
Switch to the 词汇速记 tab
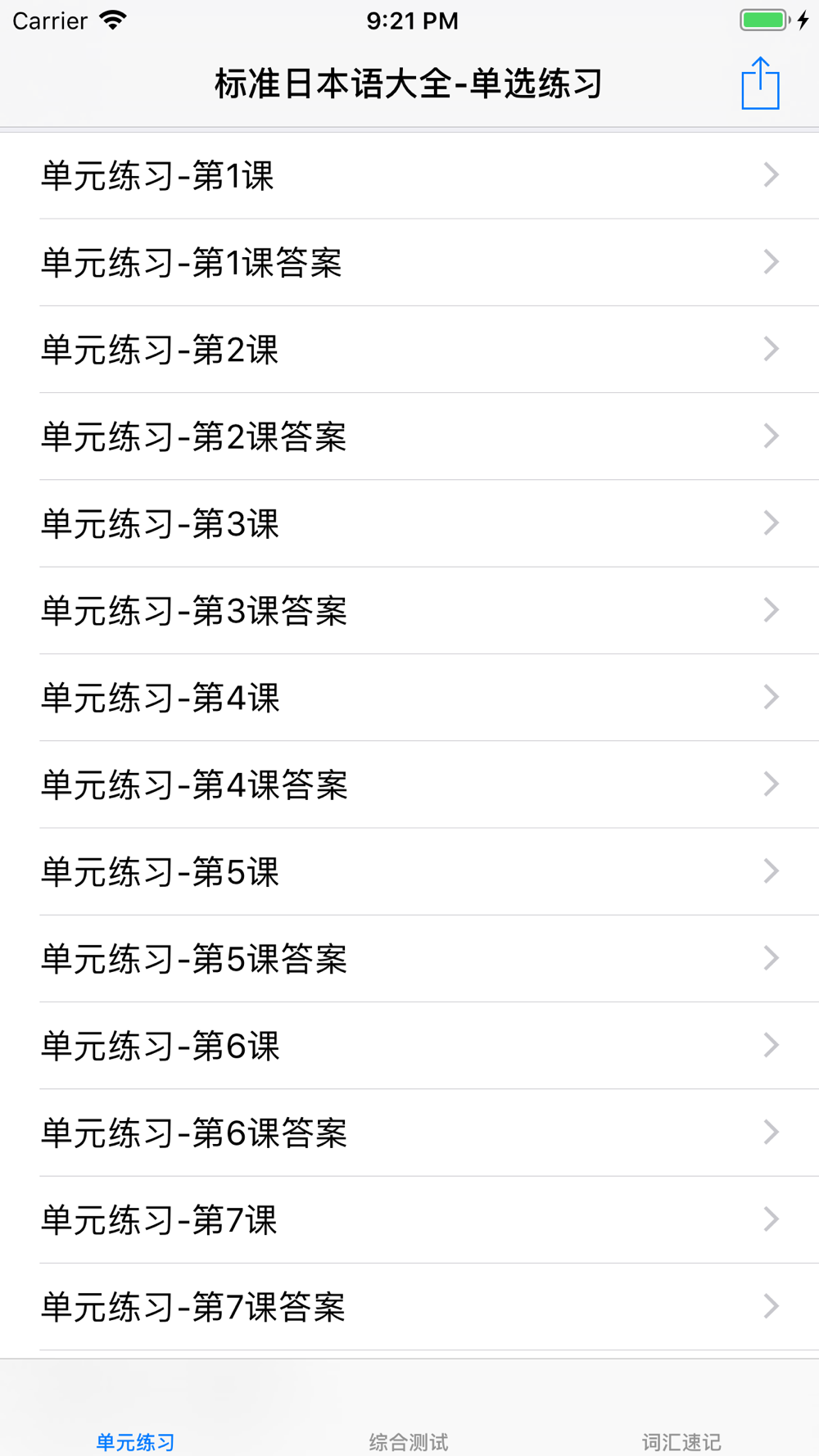pyautogui.click(x=681, y=1441)
